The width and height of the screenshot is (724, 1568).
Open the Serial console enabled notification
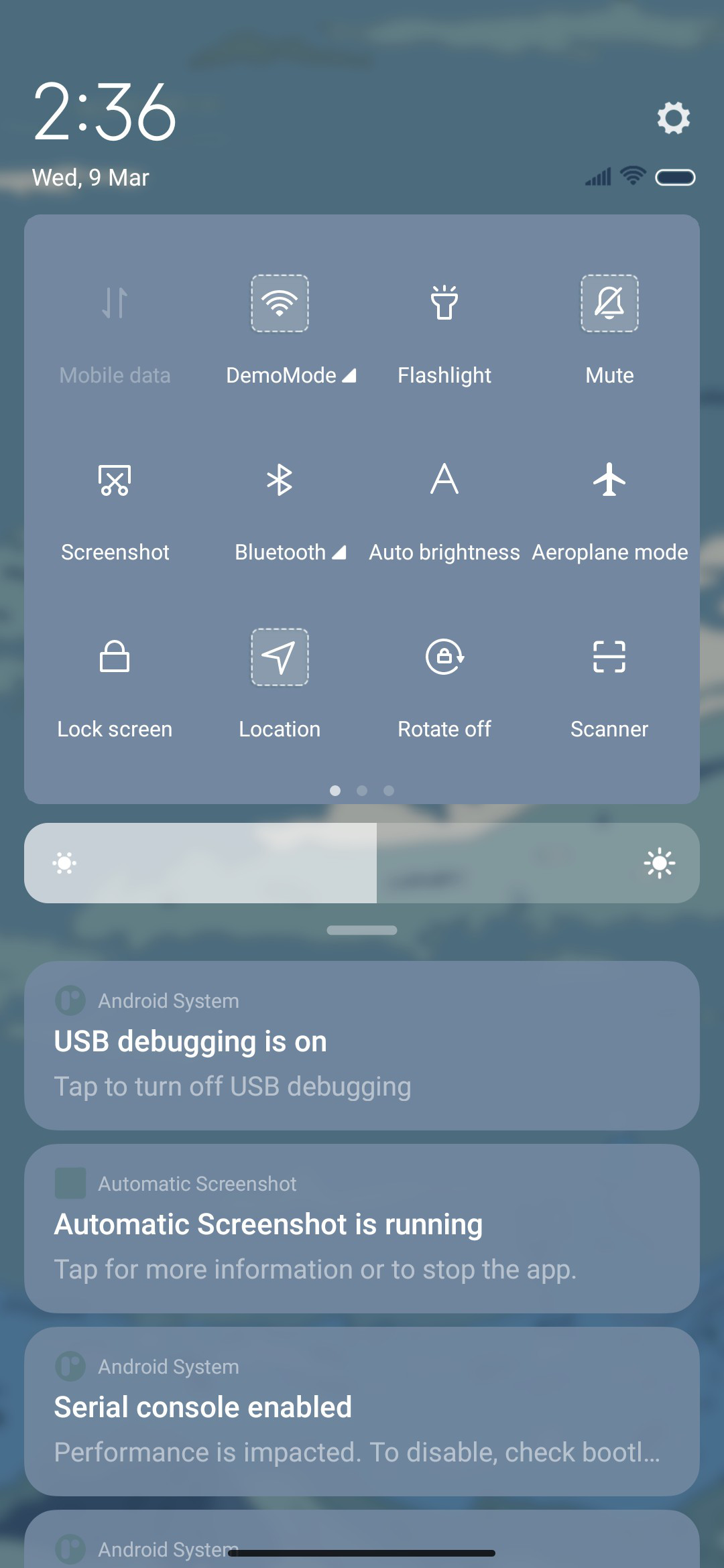tap(362, 1411)
